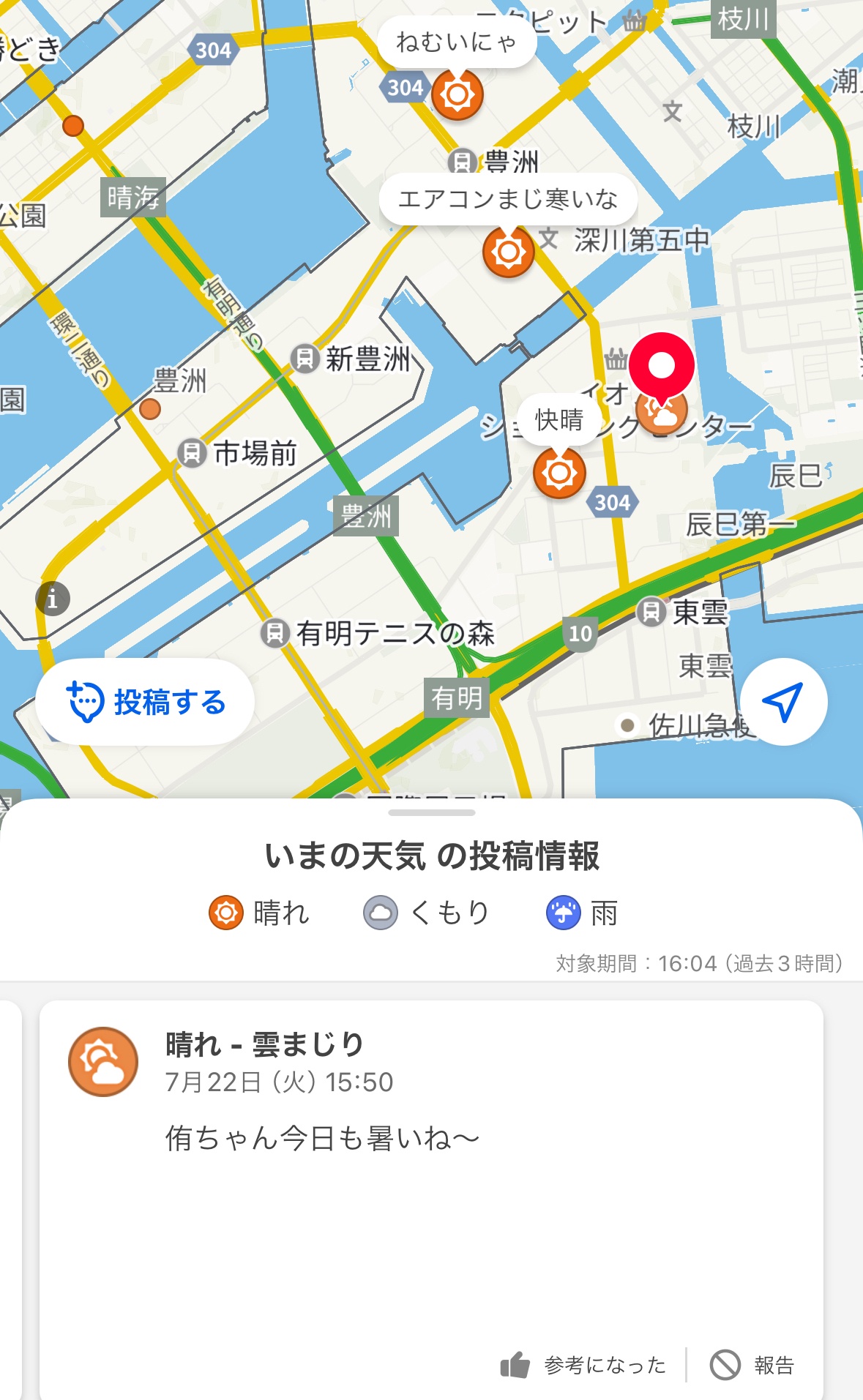Open the 晴れ - 雲まじり post card
This screenshot has height=1400, width=863.
coord(431,1200)
